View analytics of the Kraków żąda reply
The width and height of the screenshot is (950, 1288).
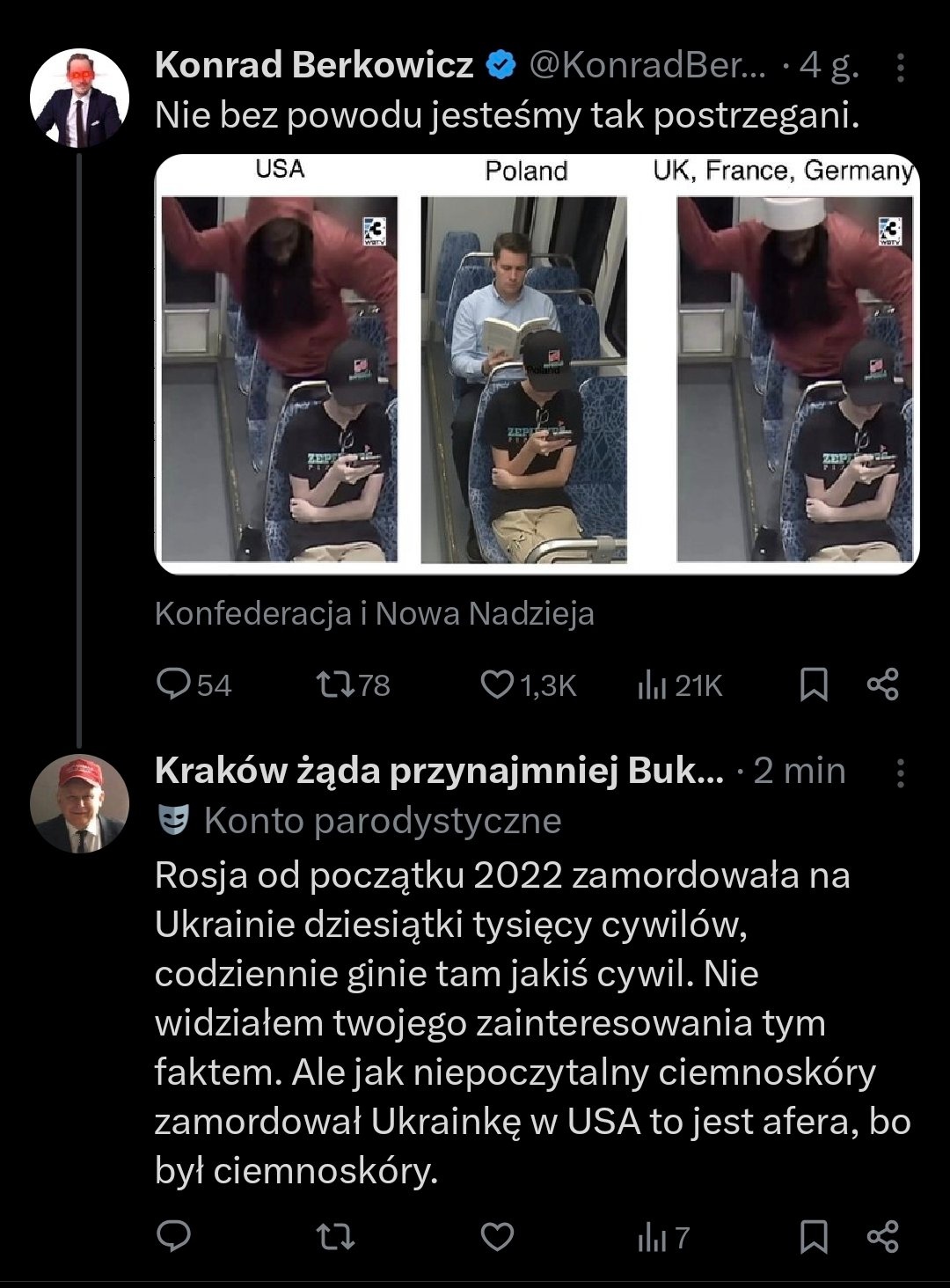pos(664,1238)
